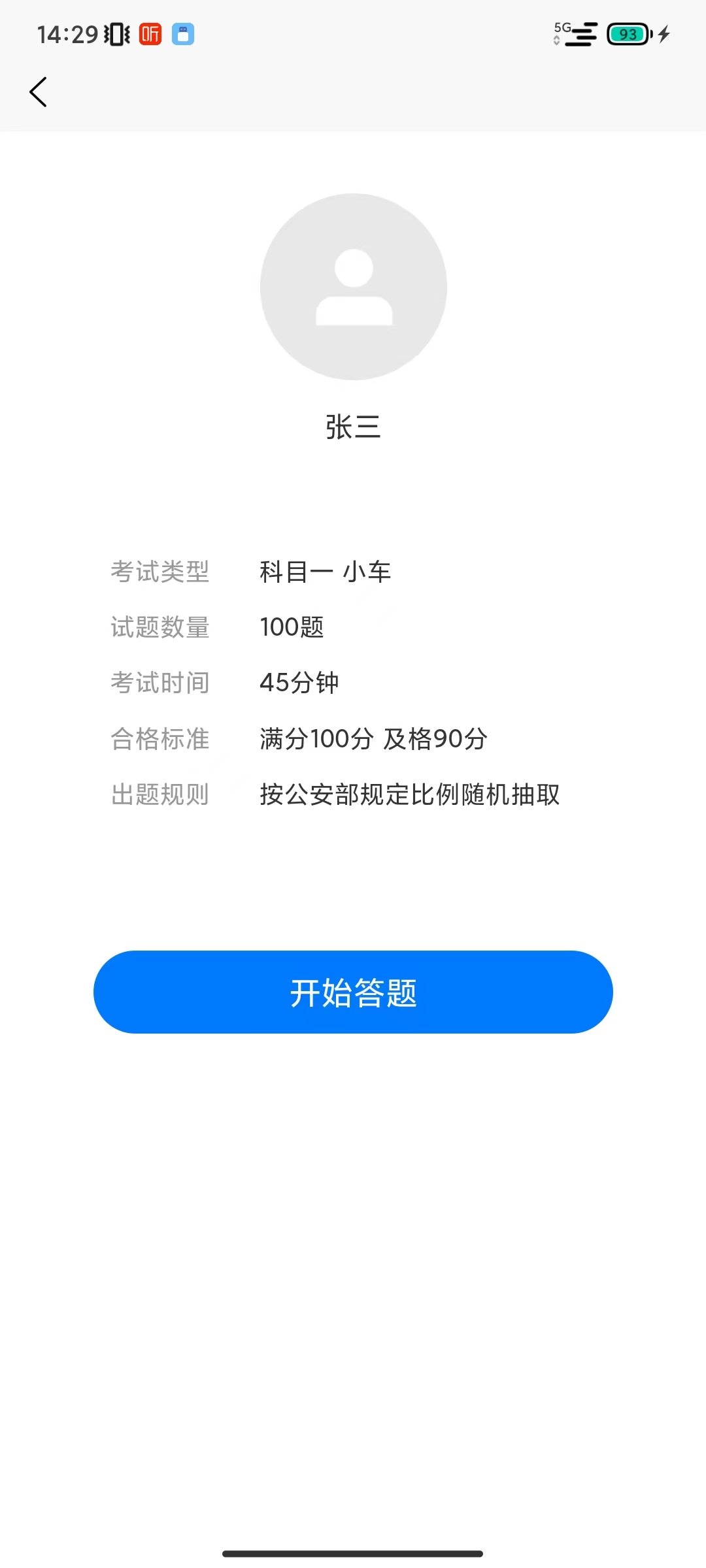Tap the question count value 100题

(292, 627)
